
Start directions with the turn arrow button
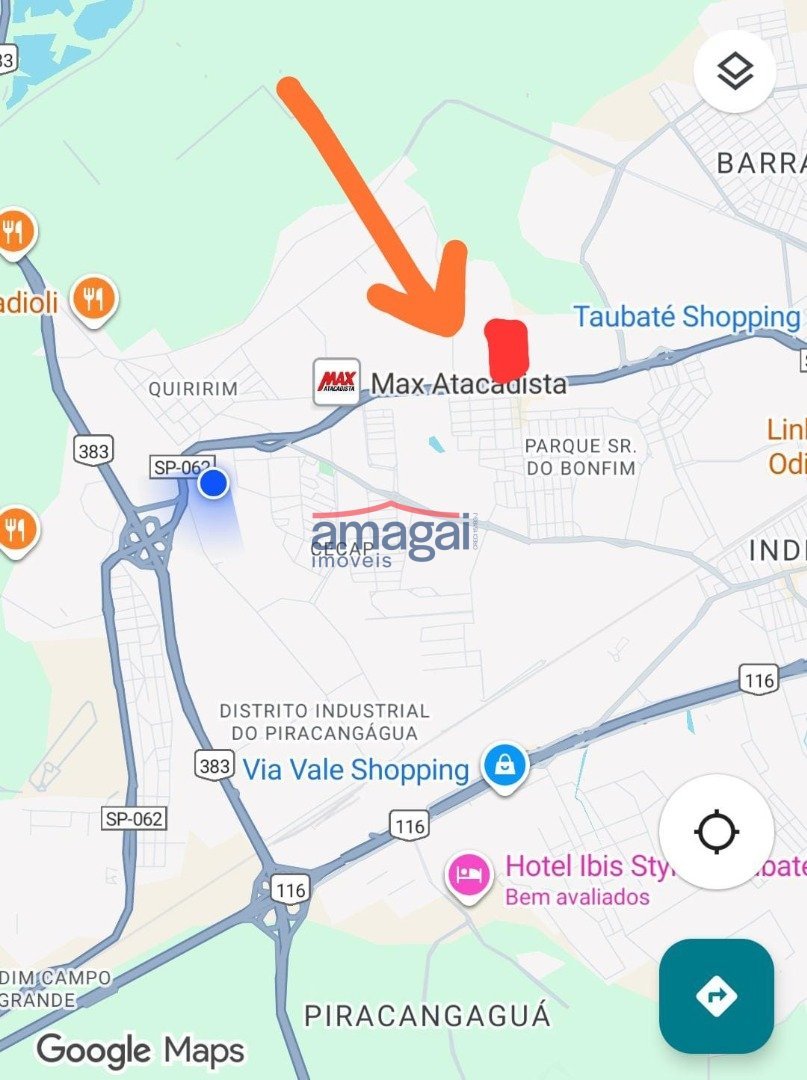click(x=716, y=995)
